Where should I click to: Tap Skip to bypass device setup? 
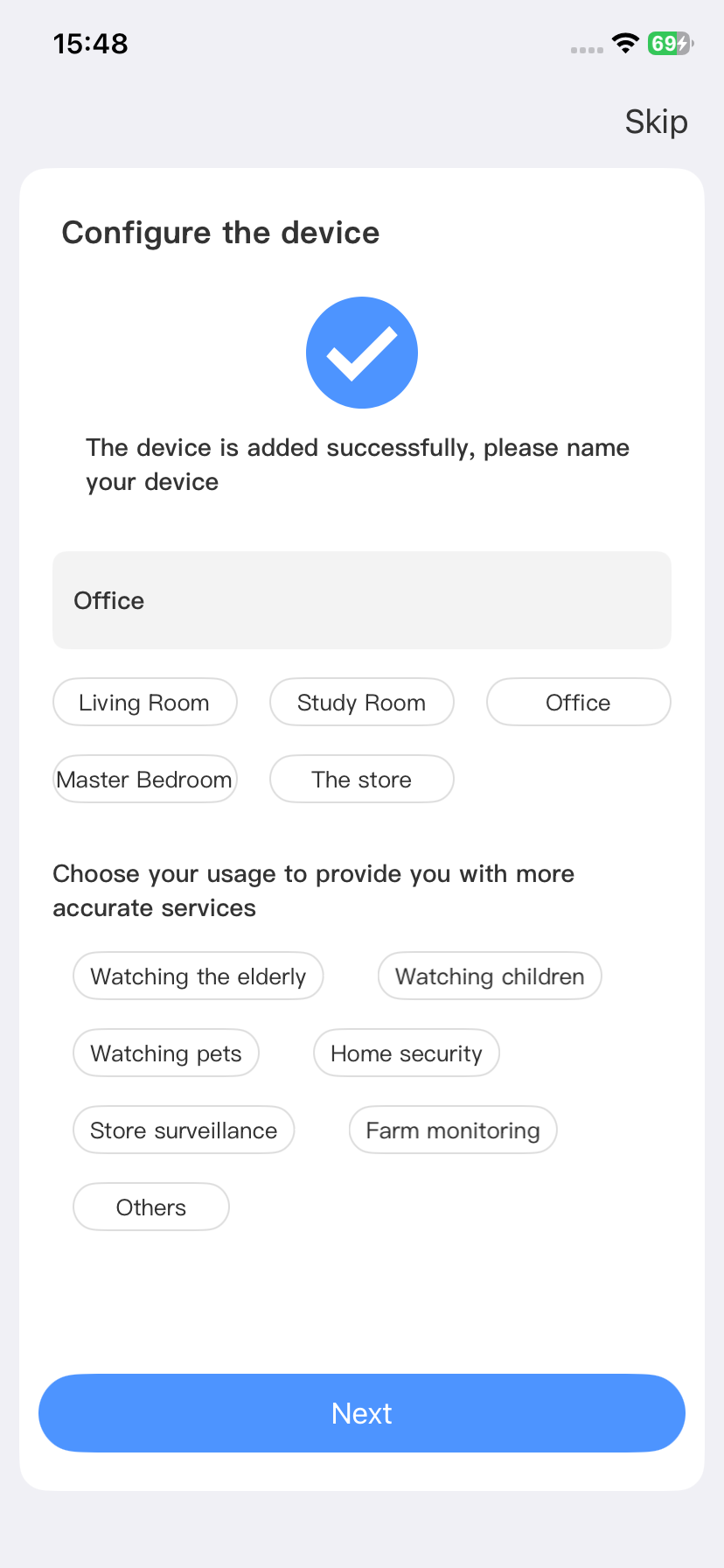point(656,122)
